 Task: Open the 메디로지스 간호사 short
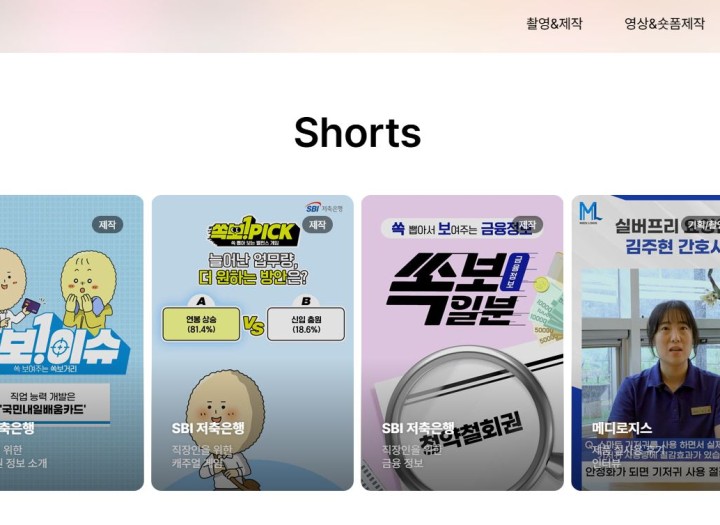tap(646, 342)
